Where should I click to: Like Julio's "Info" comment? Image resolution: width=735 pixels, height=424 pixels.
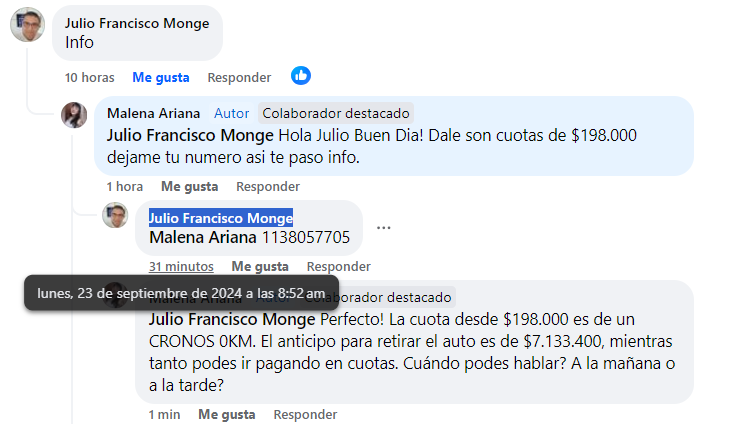click(x=160, y=77)
